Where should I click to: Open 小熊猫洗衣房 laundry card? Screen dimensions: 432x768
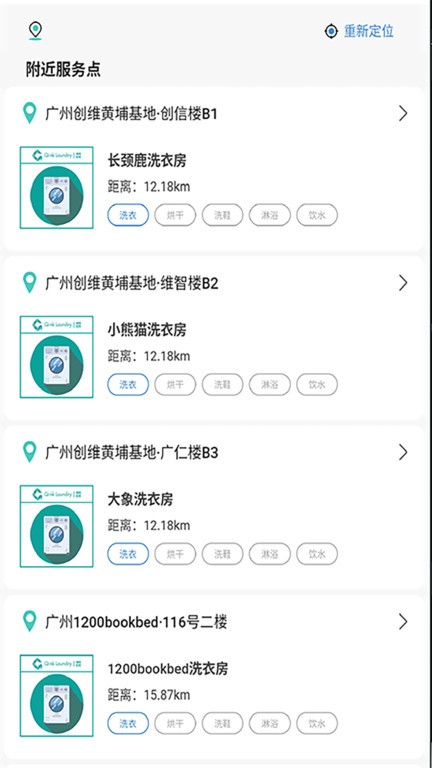click(216, 357)
